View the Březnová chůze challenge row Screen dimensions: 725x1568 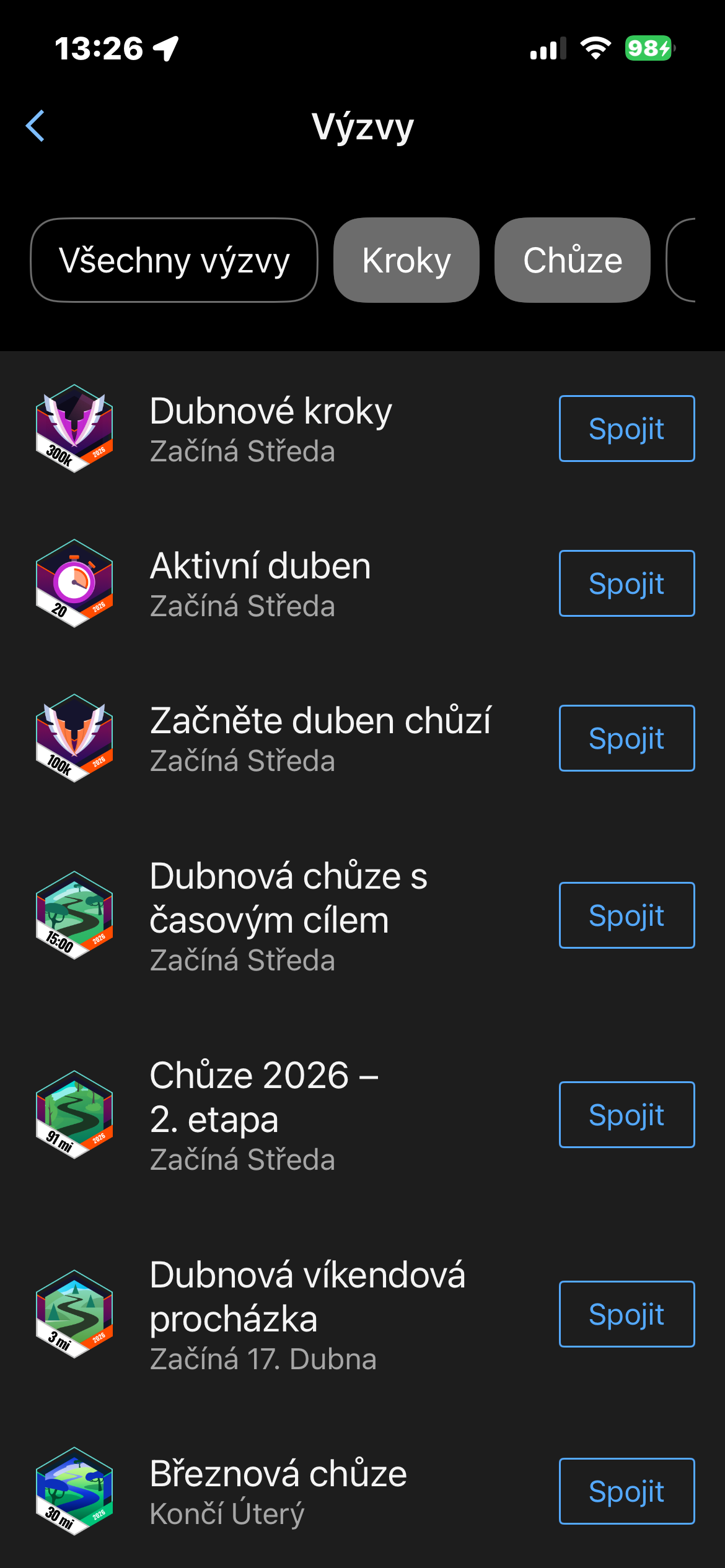click(x=278, y=1491)
